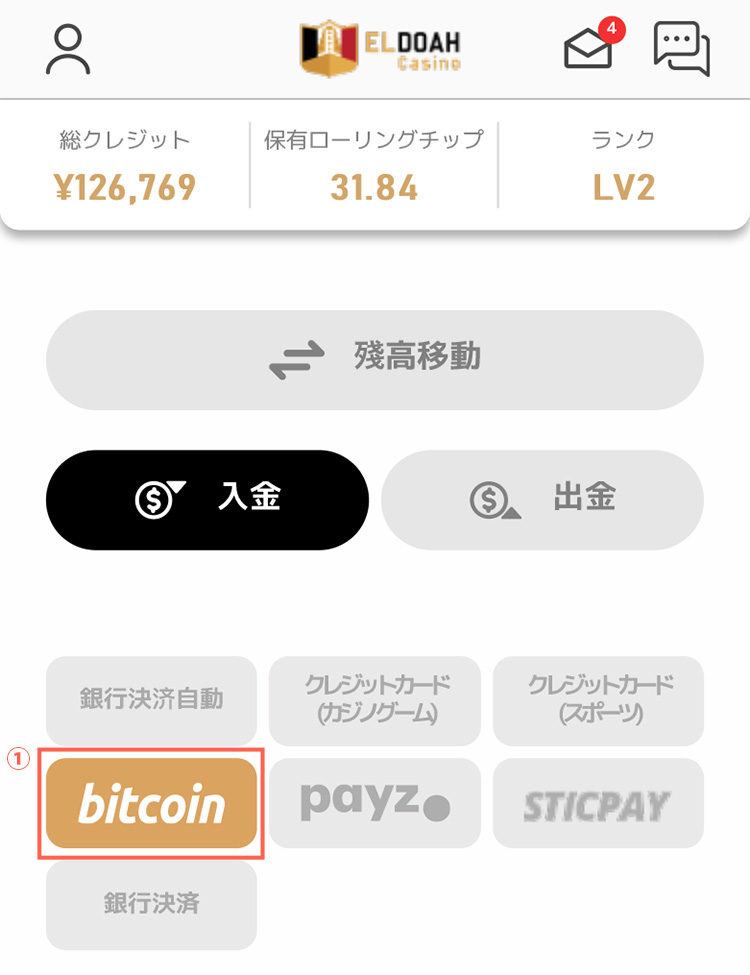This screenshot has width=750, height=975.
Task: Open the live chat support icon
Action: click(x=681, y=48)
